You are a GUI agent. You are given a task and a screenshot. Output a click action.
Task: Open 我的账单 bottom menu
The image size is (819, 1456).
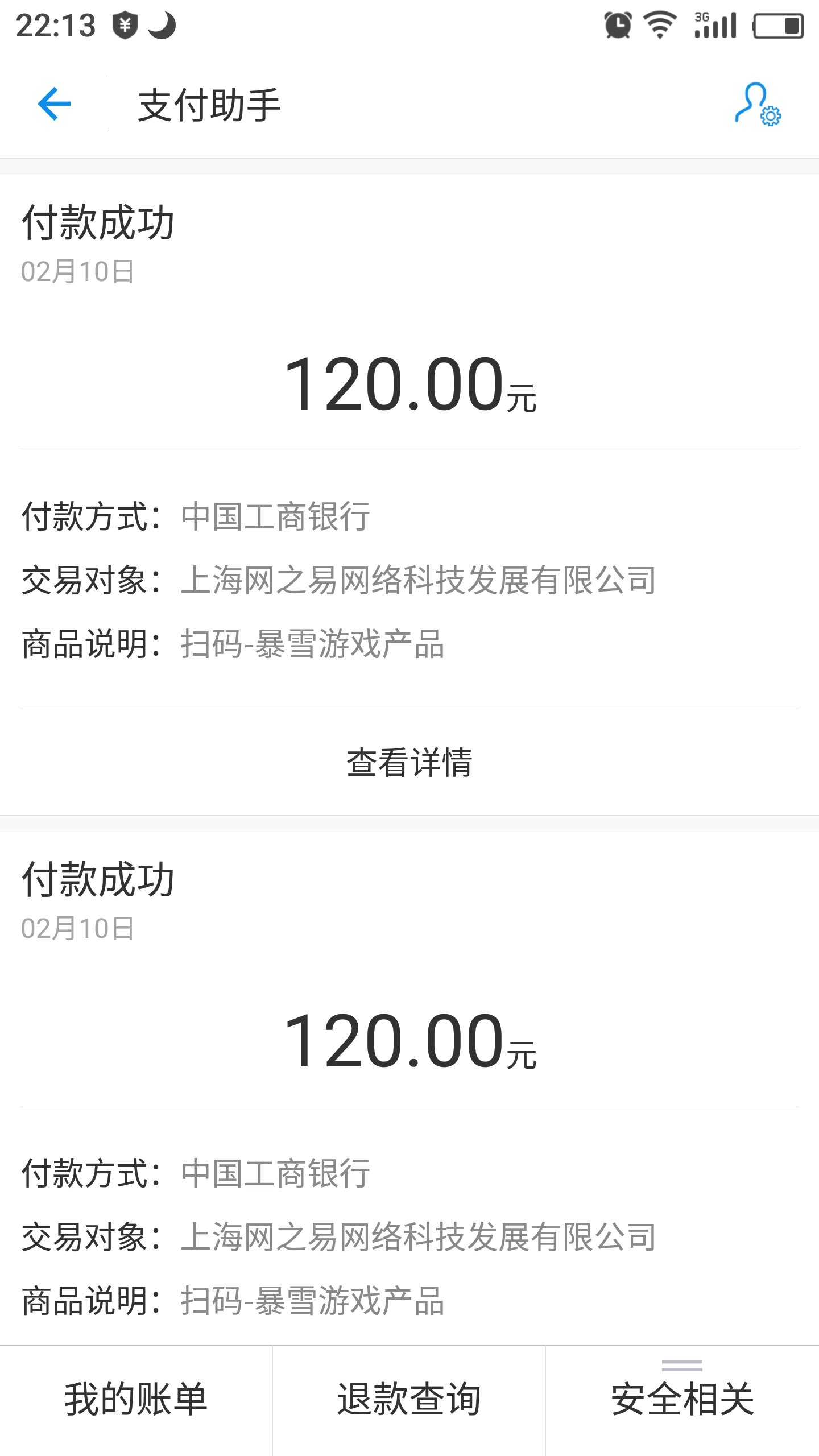(x=136, y=1400)
